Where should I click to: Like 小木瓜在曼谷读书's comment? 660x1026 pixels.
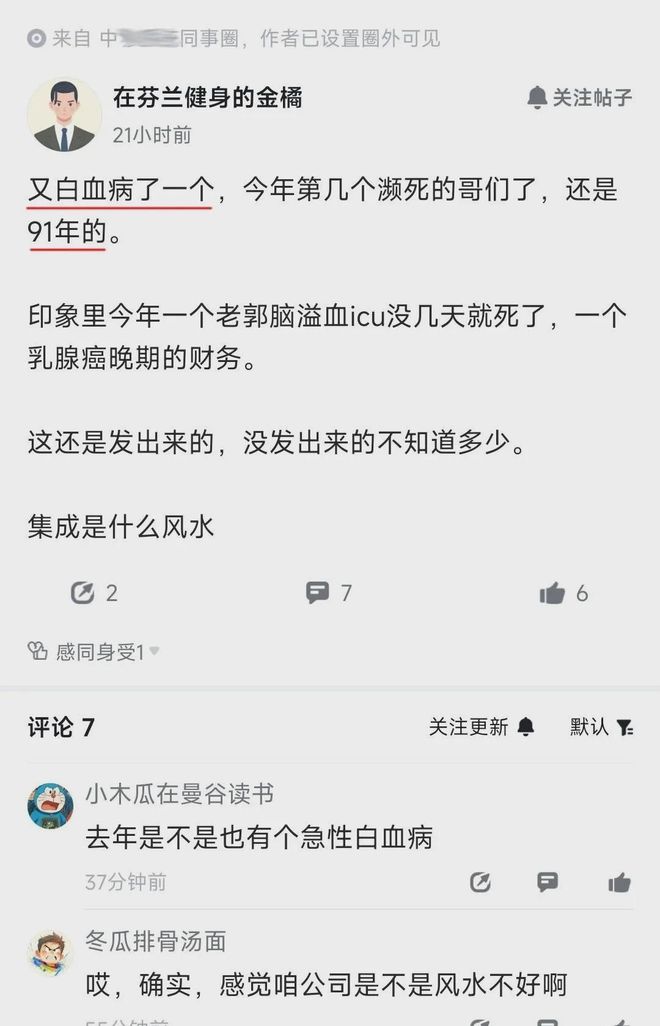click(x=619, y=882)
